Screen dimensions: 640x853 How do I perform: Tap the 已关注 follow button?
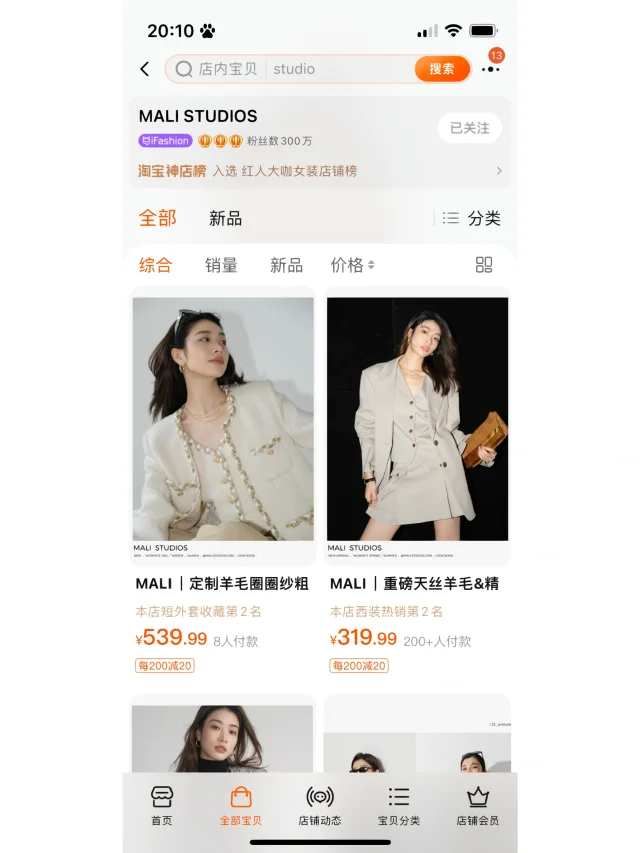click(469, 128)
